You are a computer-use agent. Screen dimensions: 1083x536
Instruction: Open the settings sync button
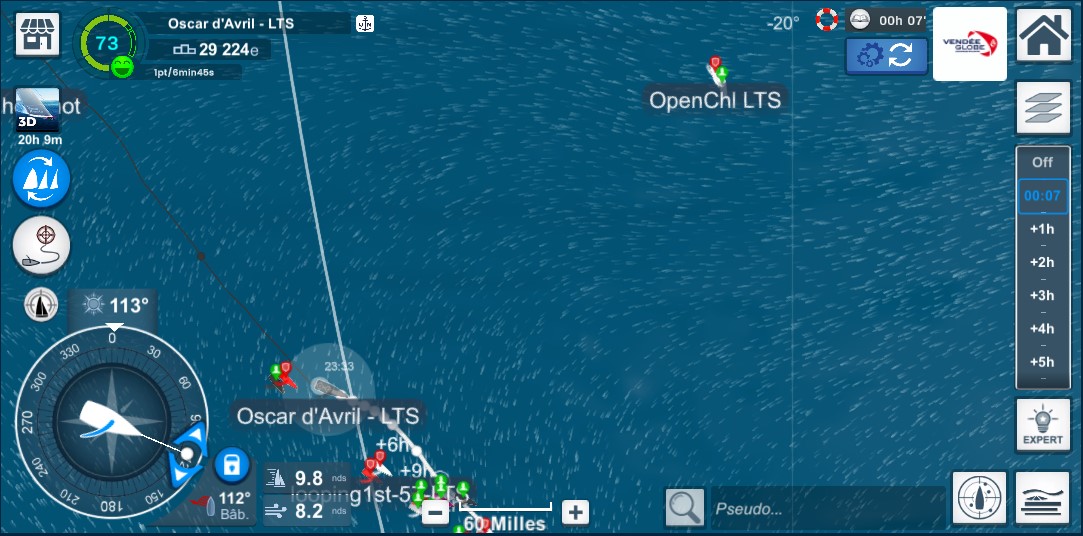(x=885, y=56)
